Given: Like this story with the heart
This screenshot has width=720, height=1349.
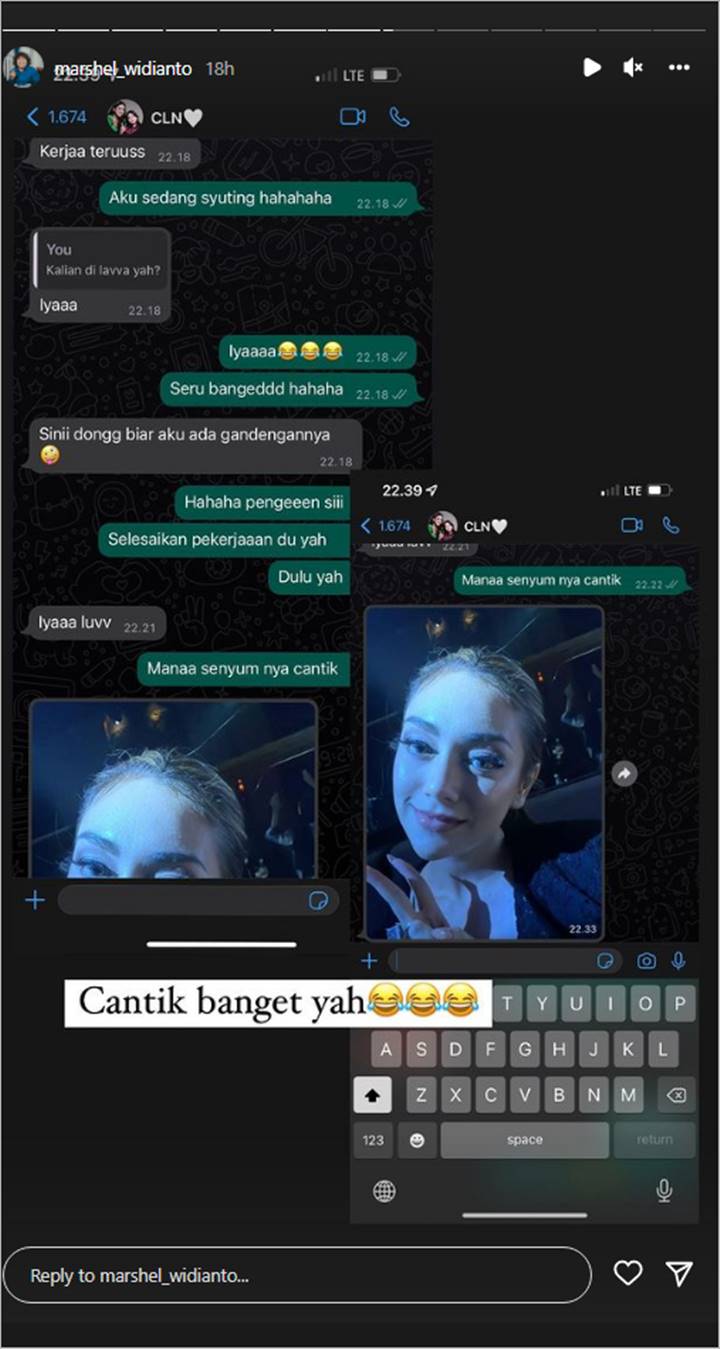Looking at the screenshot, I should (627, 1273).
